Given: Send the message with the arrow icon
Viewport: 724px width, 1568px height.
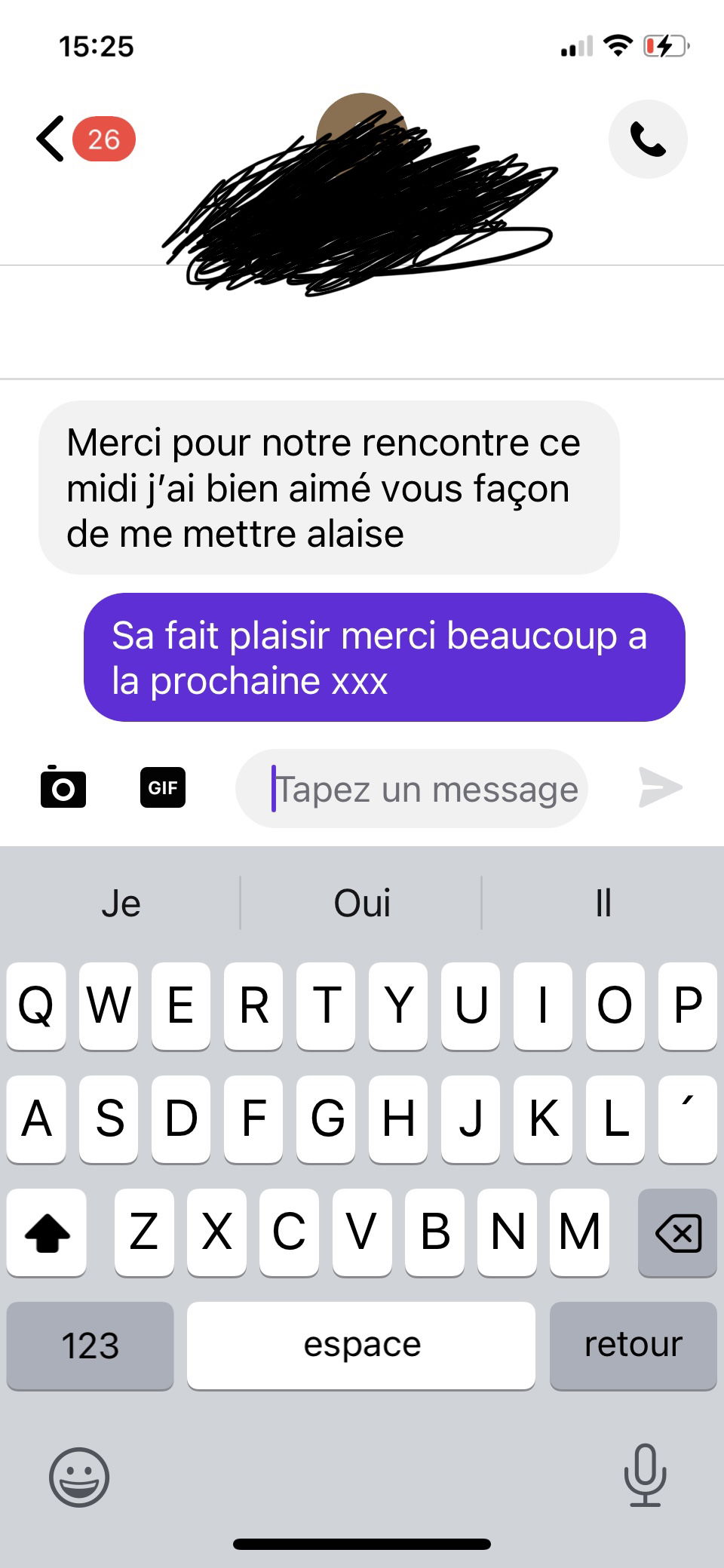Looking at the screenshot, I should point(659,787).
